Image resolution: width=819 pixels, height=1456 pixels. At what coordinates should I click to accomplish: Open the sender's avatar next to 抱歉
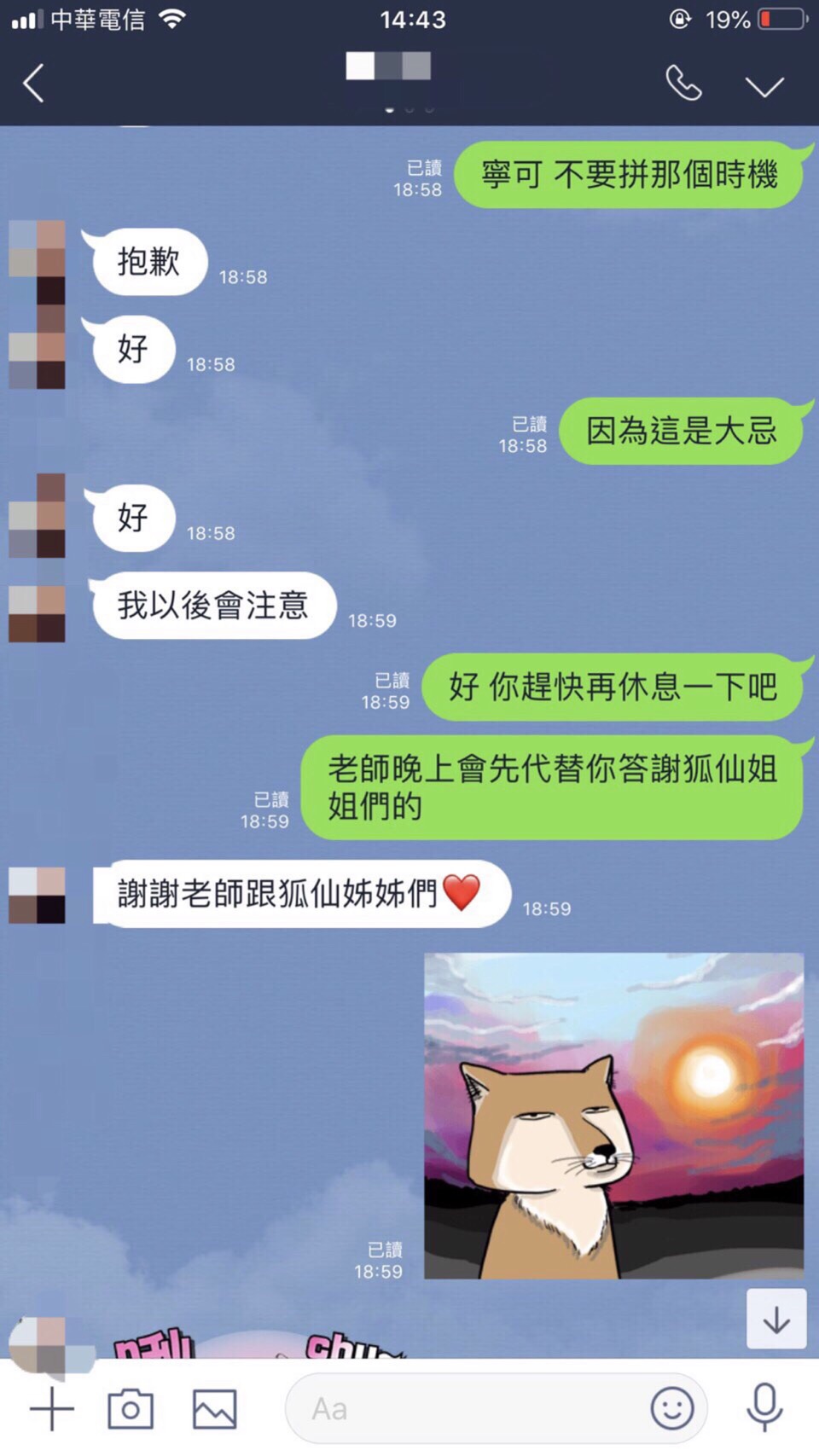[x=38, y=262]
